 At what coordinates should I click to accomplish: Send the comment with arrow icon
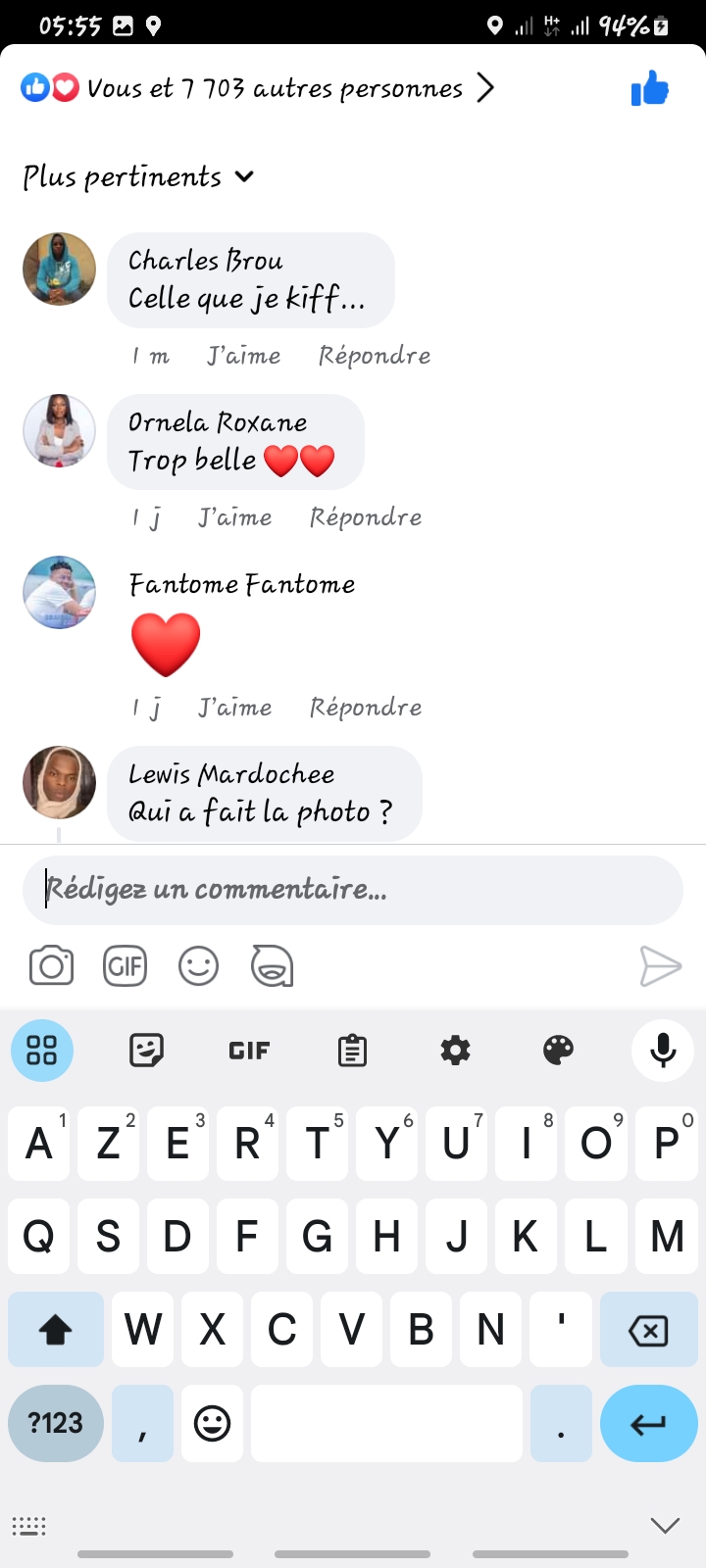click(660, 966)
